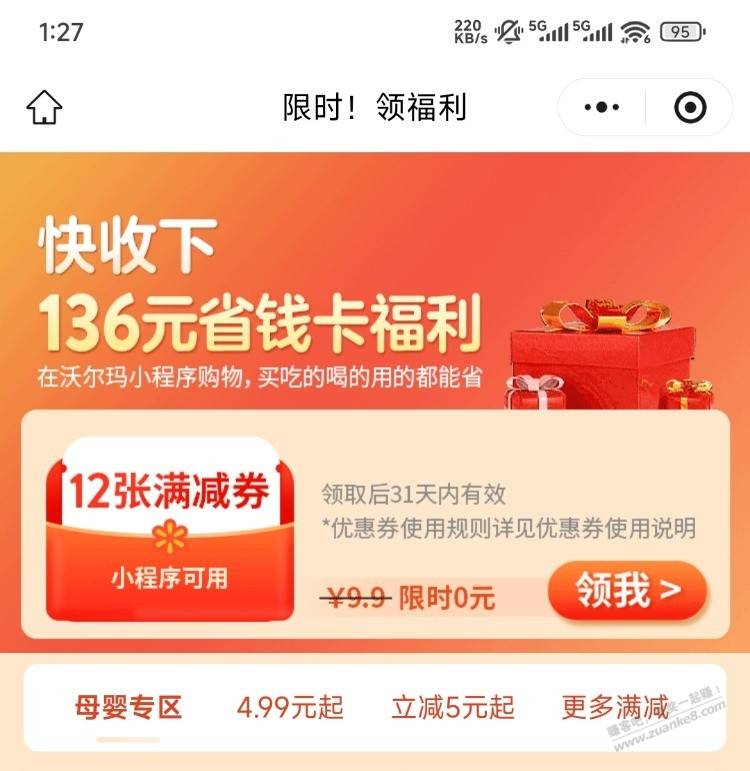Switch to the 母婴专区 tab
750x771 pixels.
(128, 708)
